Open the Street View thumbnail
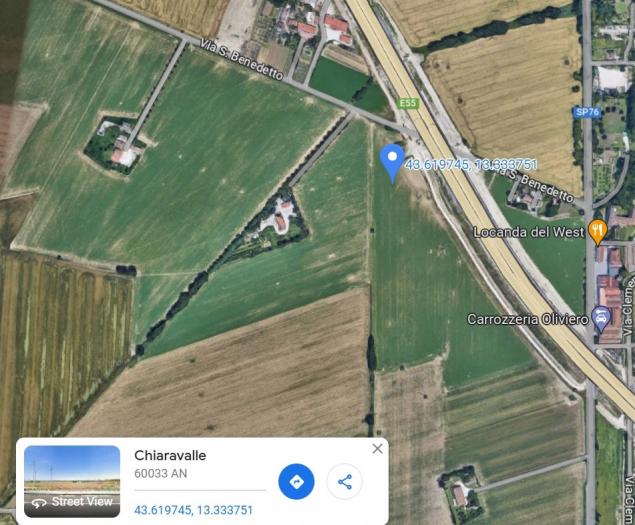The height and width of the screenshot is (525, 635). (x=72, y=481)
